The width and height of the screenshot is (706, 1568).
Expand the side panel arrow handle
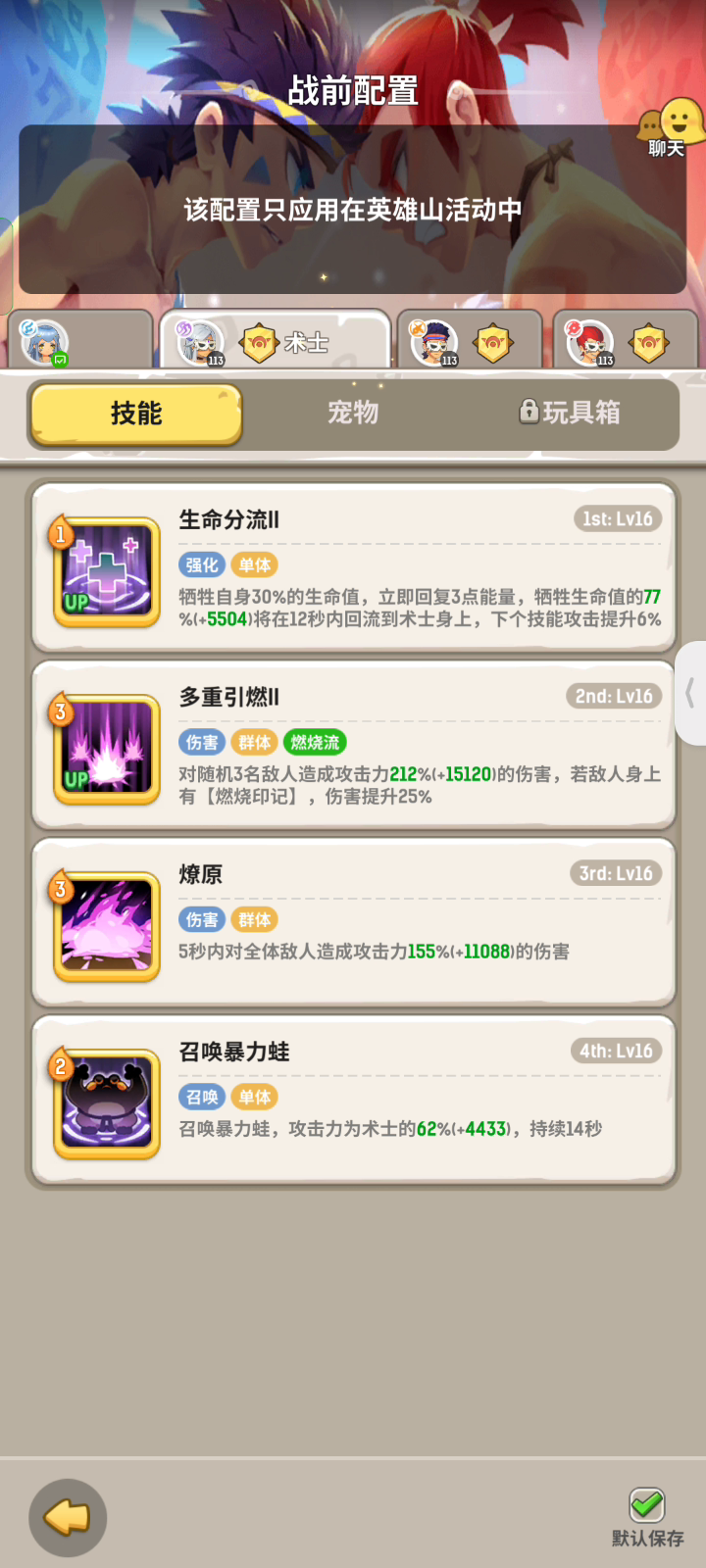tap(690, 693)
